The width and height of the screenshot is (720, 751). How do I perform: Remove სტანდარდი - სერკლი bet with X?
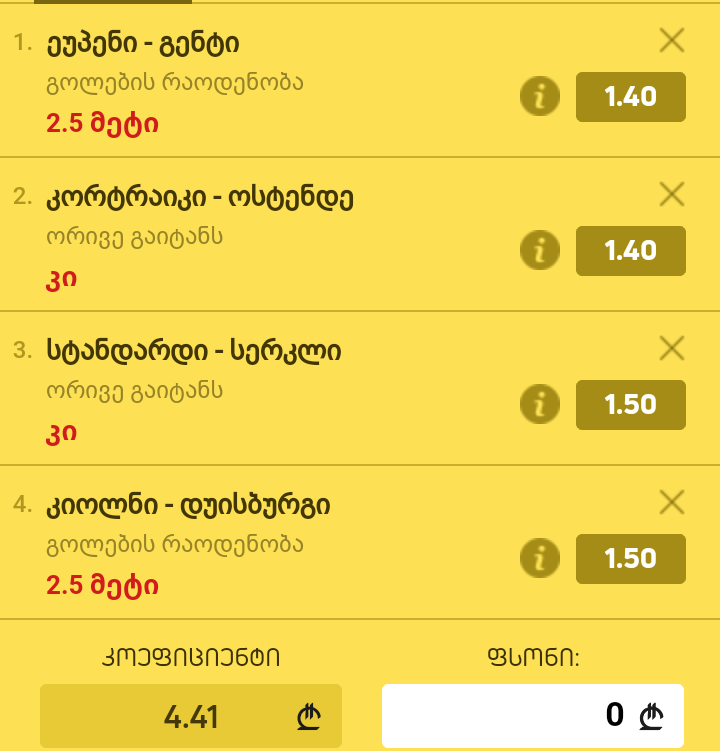coord(671,348)
